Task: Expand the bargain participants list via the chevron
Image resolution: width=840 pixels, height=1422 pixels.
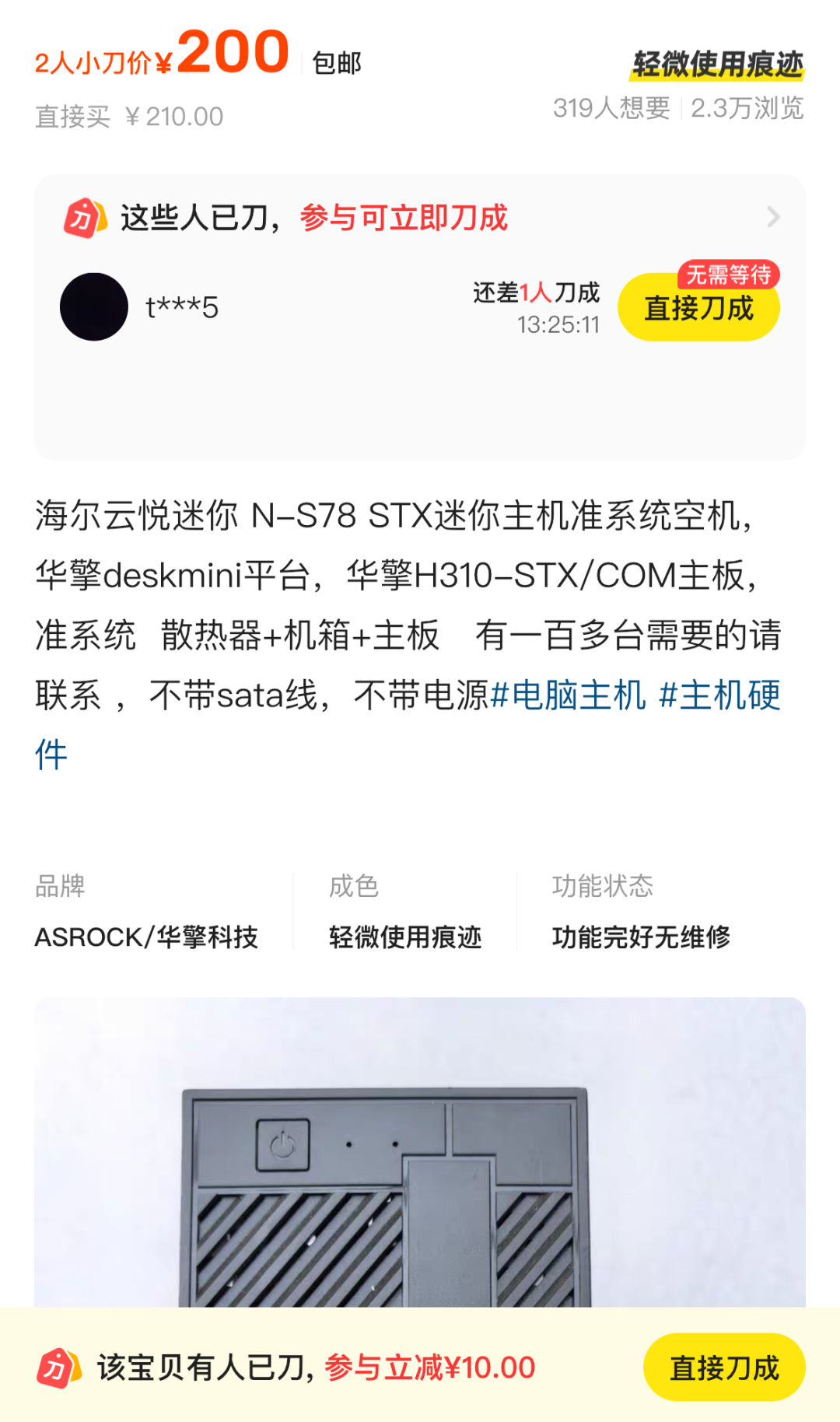Action: click(773, 218)
